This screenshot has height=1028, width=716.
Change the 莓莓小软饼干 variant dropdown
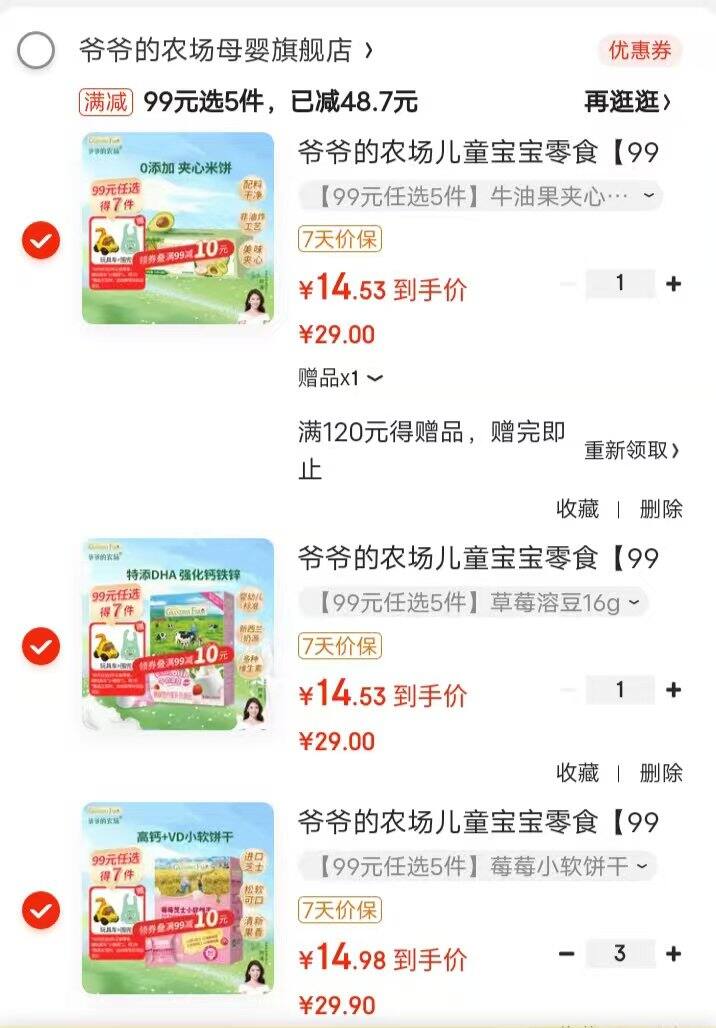click(481, 866)
